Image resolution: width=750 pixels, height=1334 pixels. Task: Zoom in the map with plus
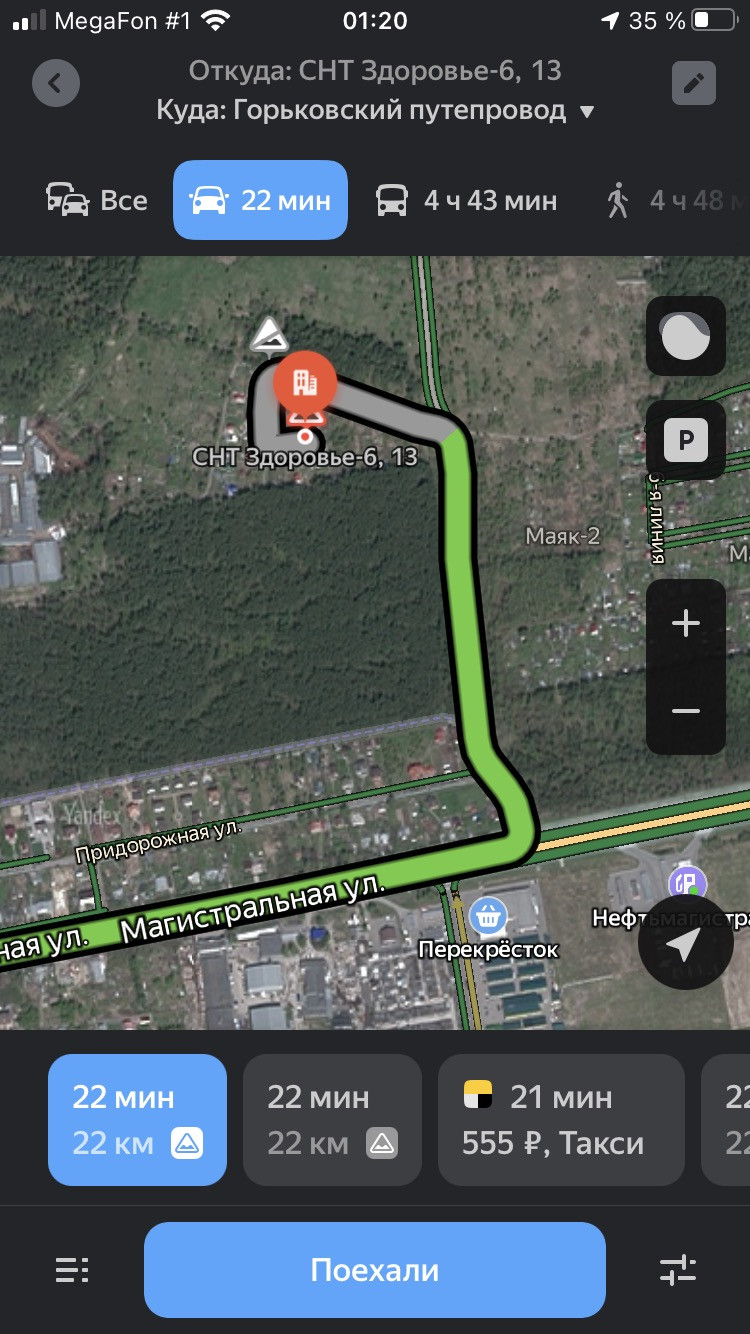point(686,625)
